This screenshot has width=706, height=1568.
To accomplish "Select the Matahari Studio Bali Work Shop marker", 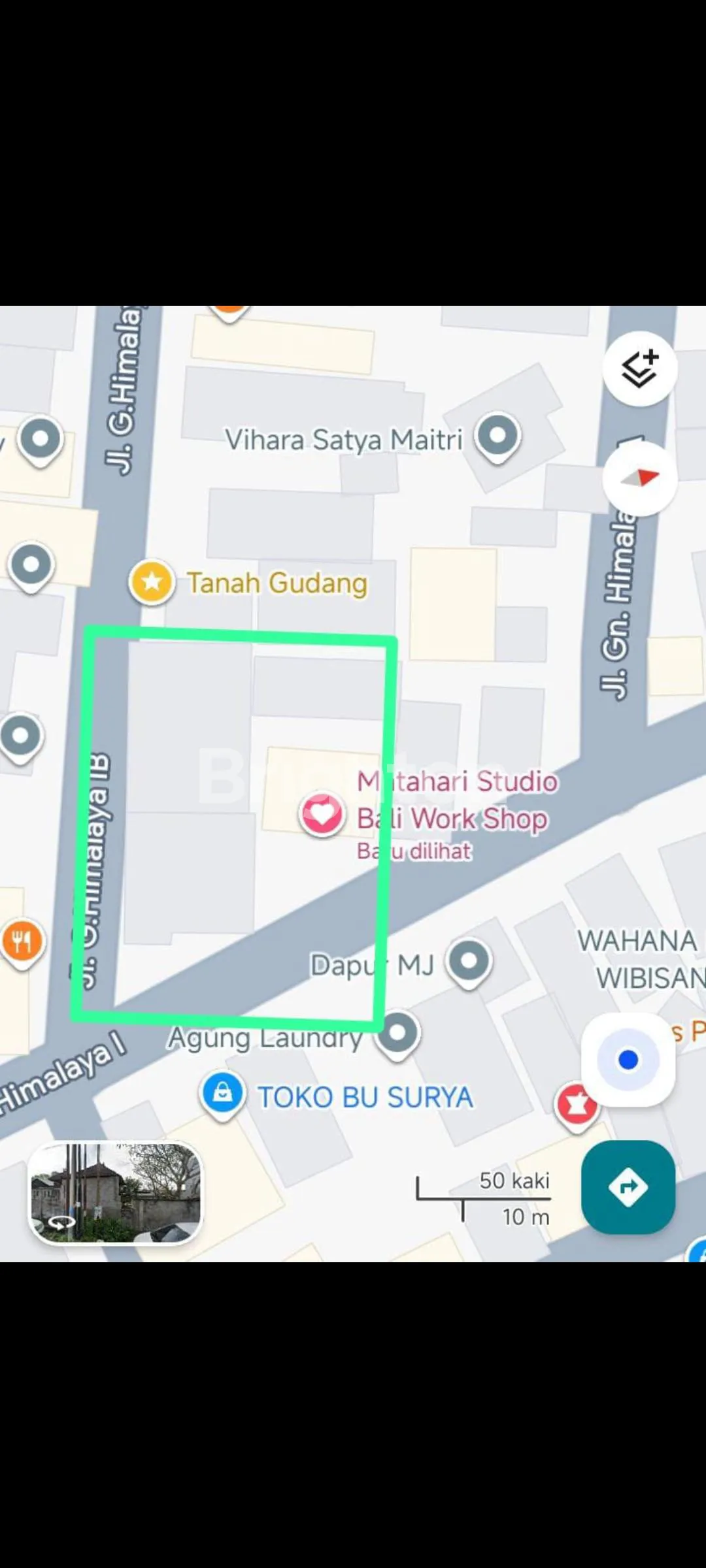I will point(322,815).
